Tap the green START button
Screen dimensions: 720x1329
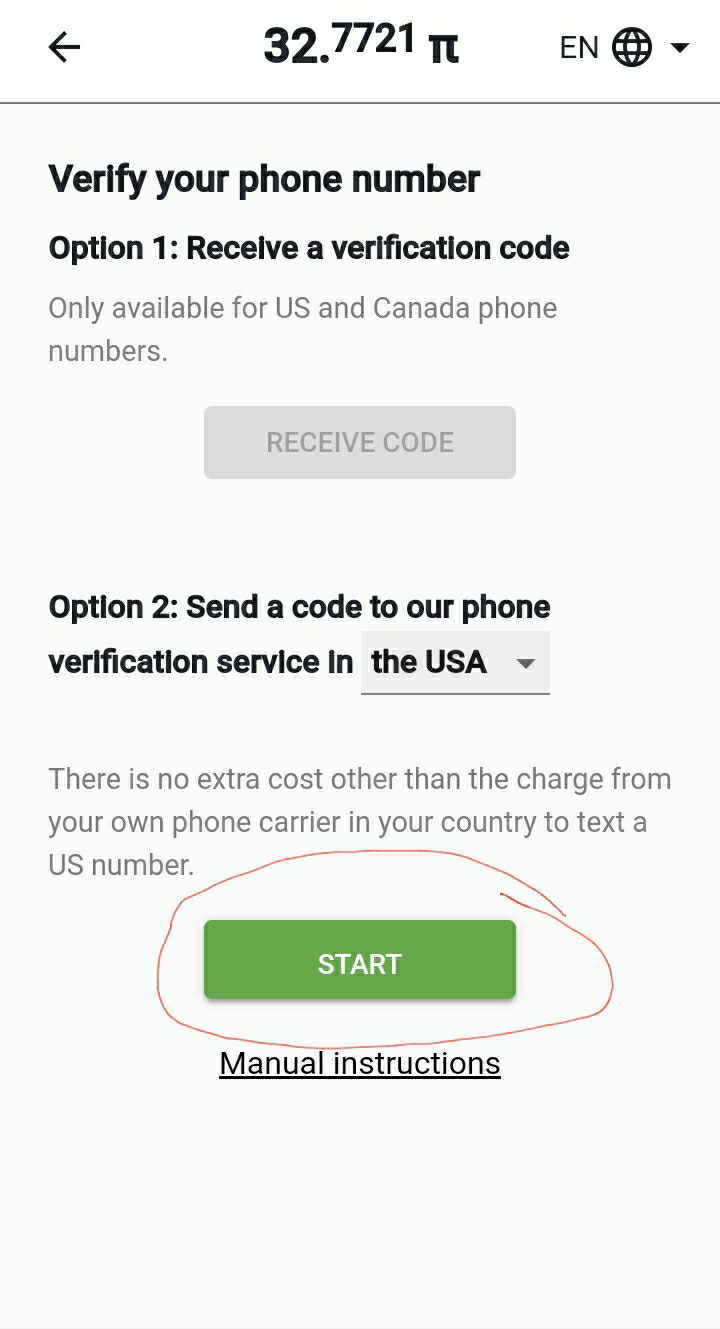click(360, 963)
